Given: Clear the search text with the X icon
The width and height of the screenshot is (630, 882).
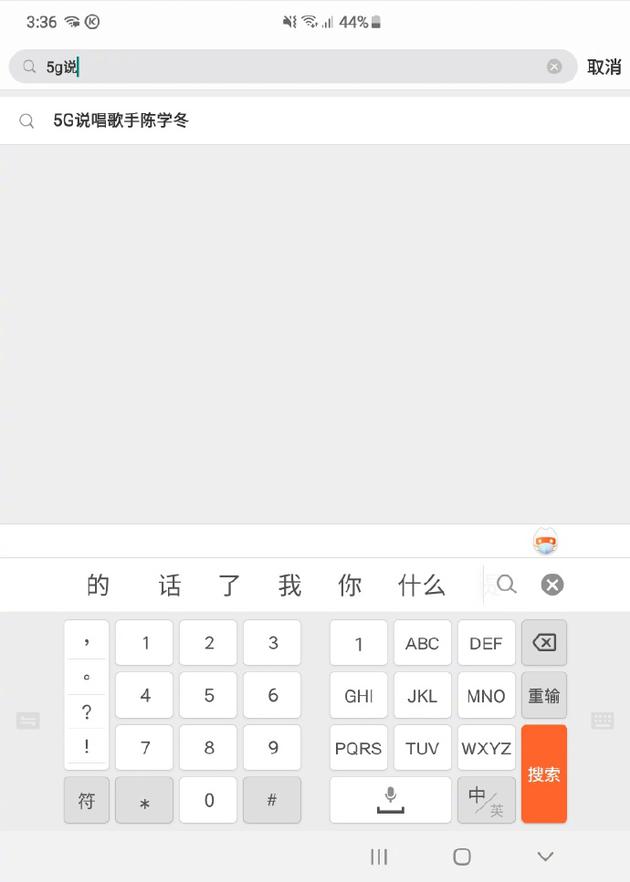Looking at the screenshot, I should 554,67.
